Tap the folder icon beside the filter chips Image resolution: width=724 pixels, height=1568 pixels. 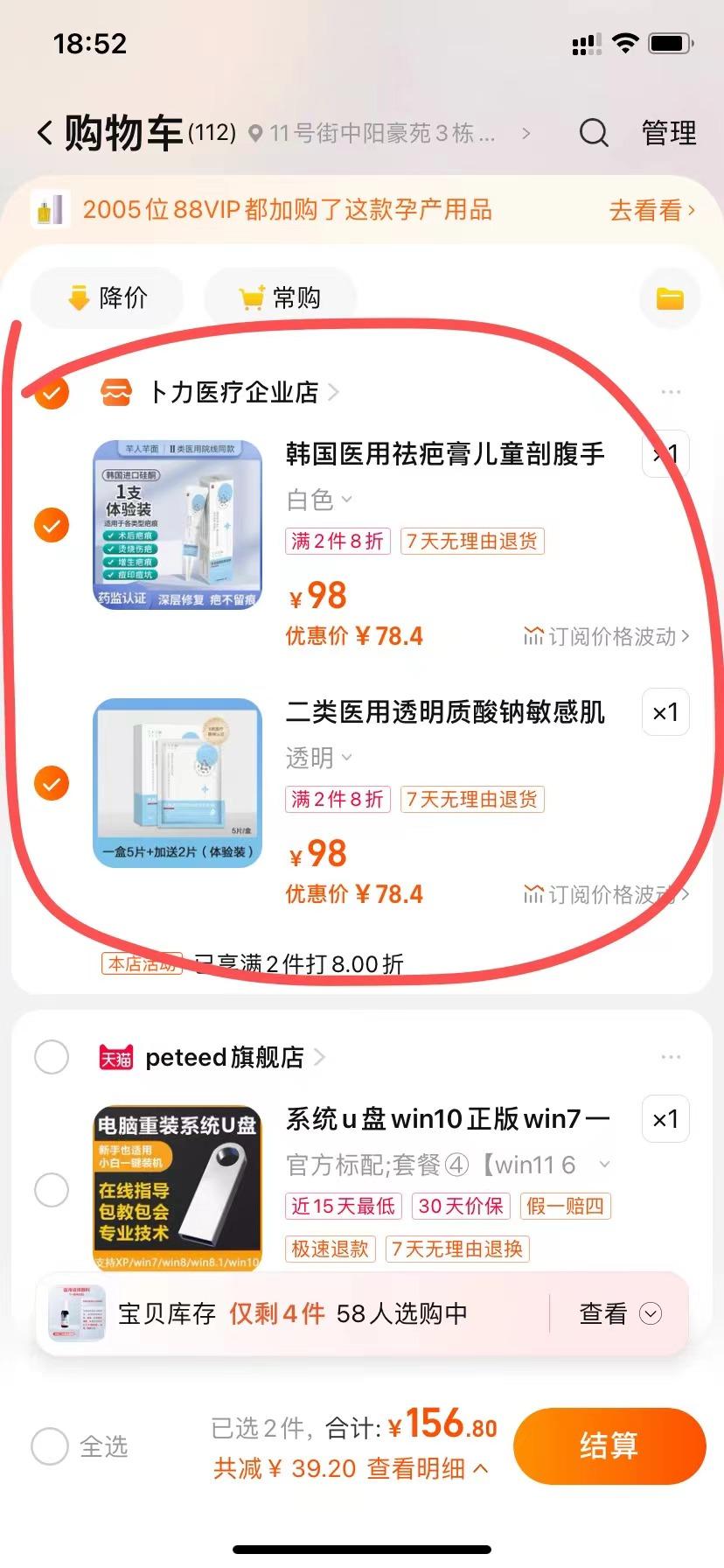point(669,297)
